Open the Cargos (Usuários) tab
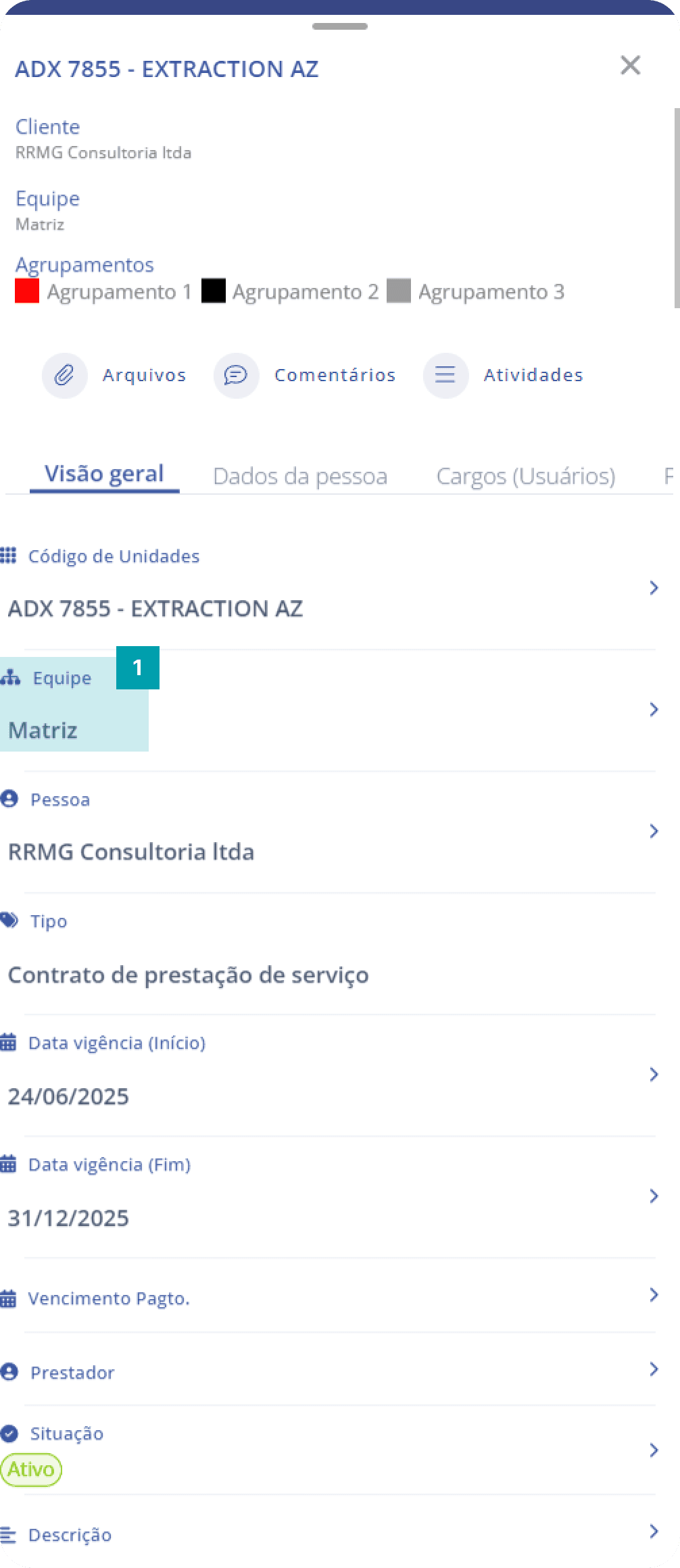The width and height of the screenshot is (680, 1568). pos(527,475)
